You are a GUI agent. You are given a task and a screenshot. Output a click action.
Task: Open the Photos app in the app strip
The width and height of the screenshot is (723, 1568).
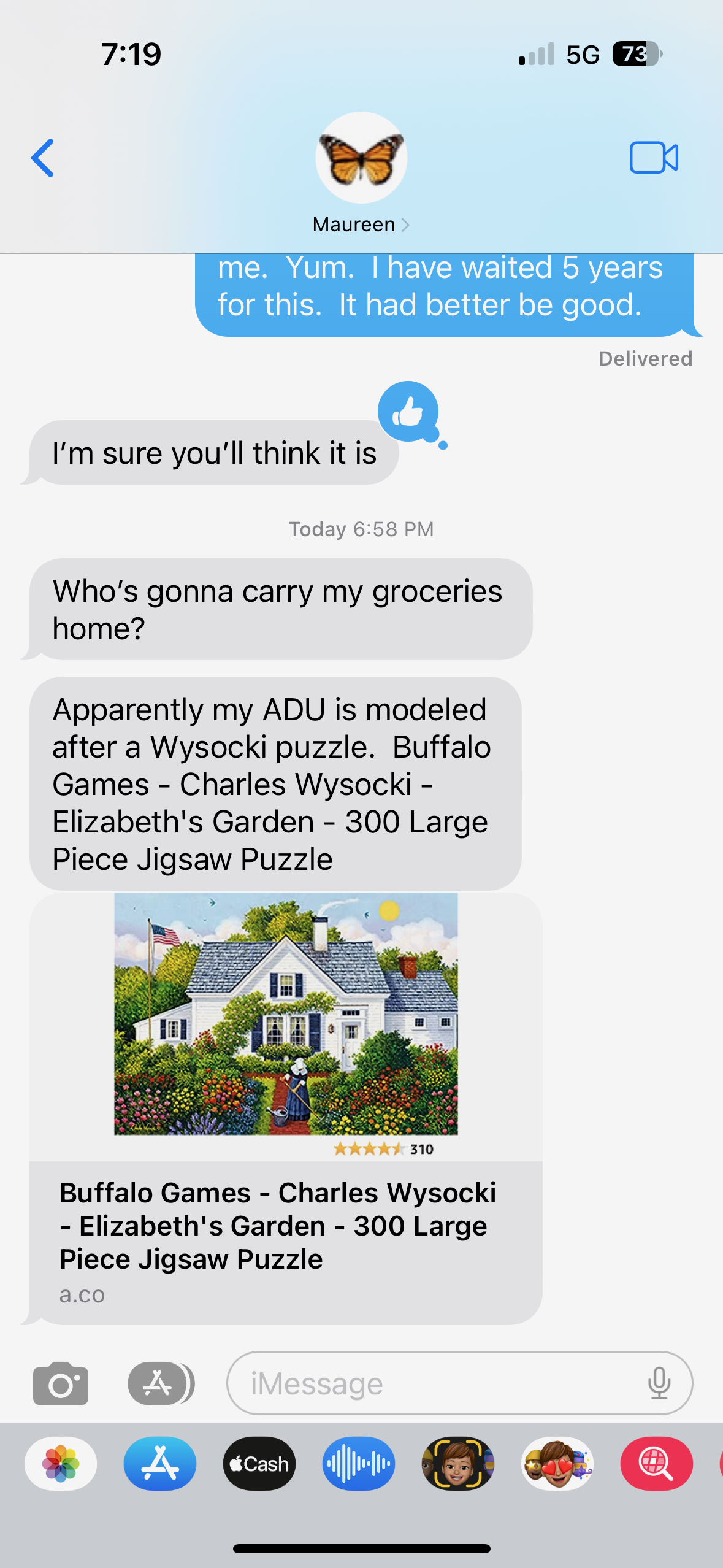point(61,1464)
